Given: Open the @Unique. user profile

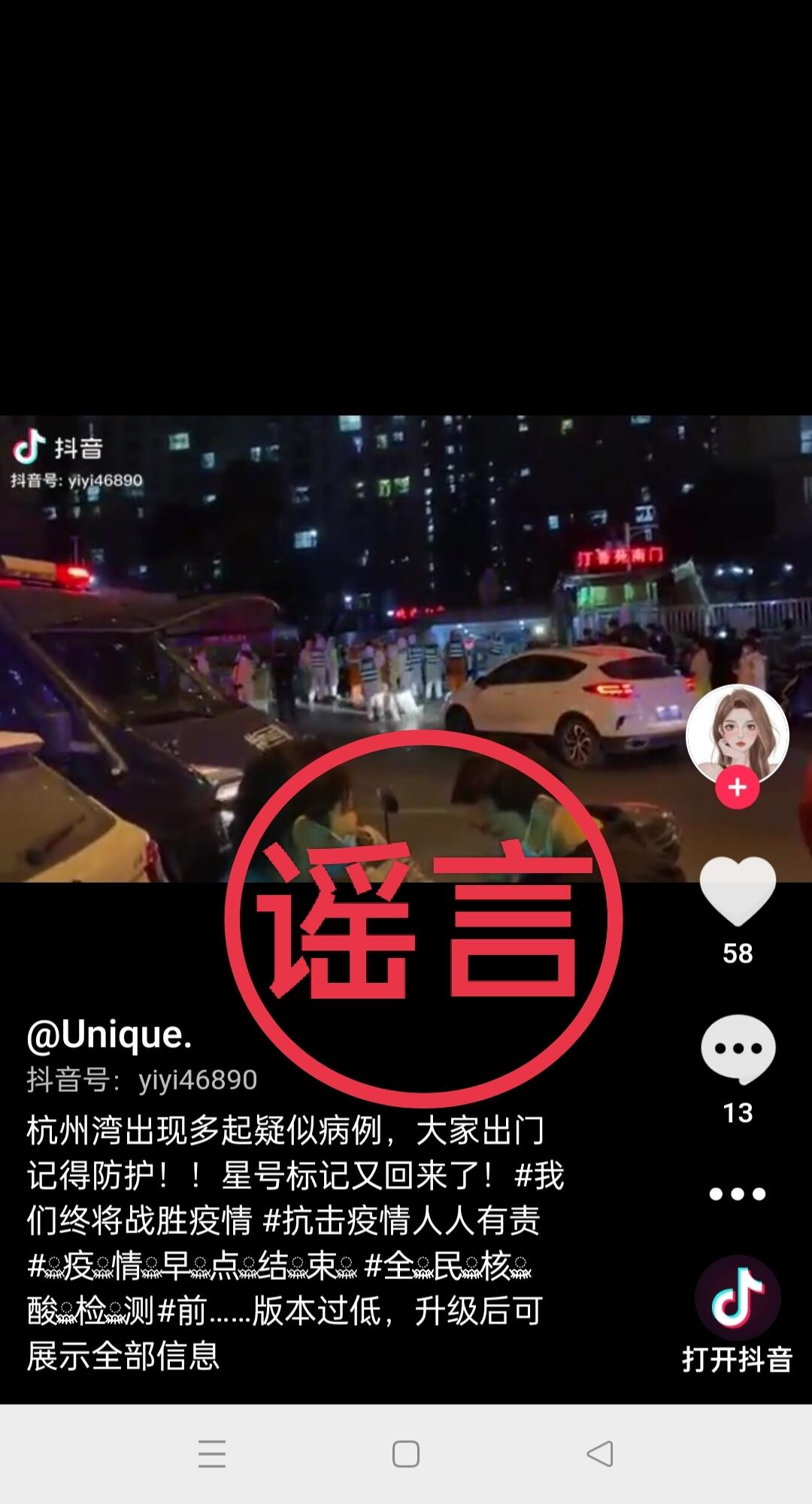Looking at the screenshot, I should pyautogui.click(x=110, y=1035).
